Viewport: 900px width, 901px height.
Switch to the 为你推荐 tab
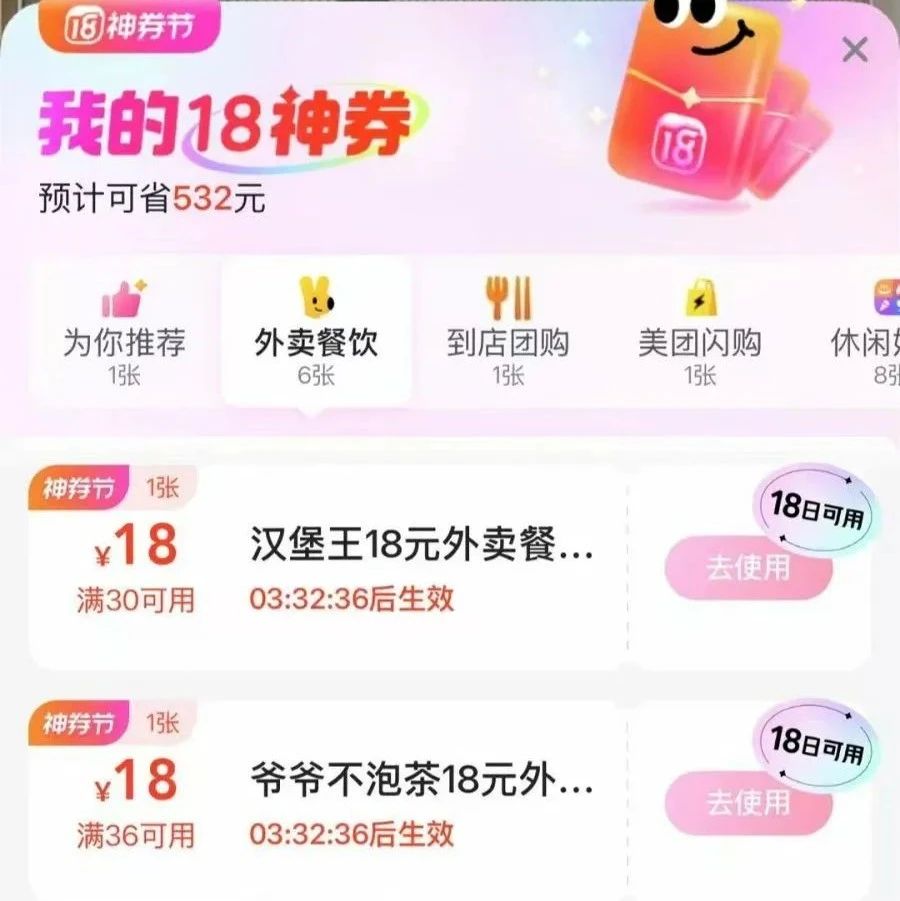pos(124,330)
